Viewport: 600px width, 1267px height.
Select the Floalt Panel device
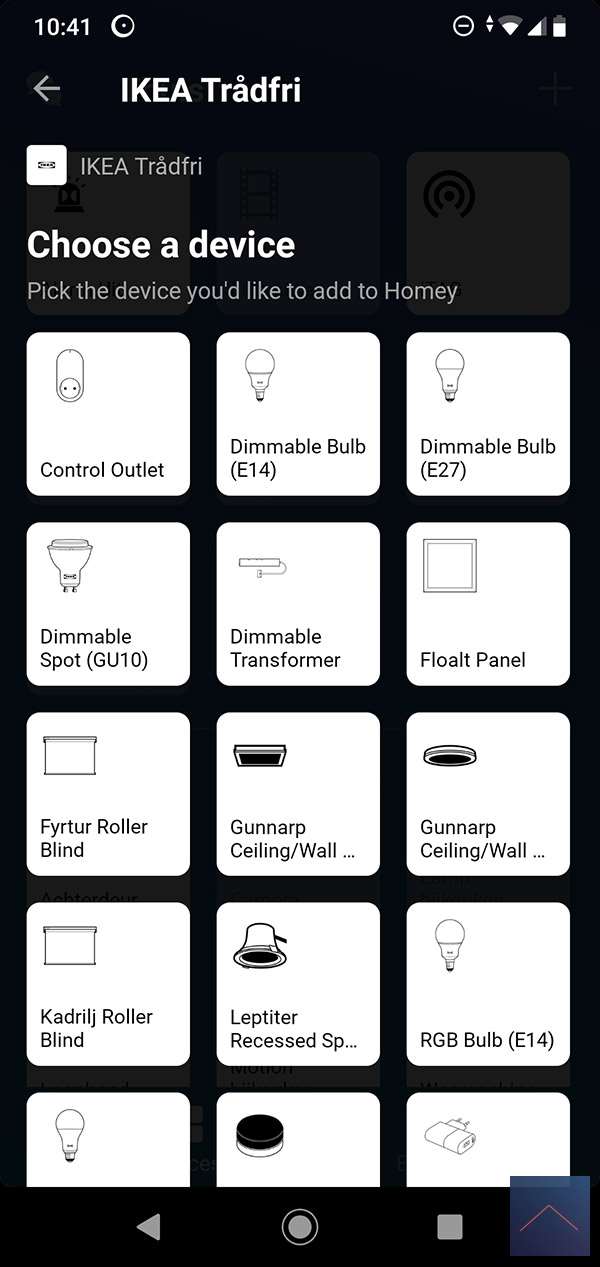[x=488, y=604]
